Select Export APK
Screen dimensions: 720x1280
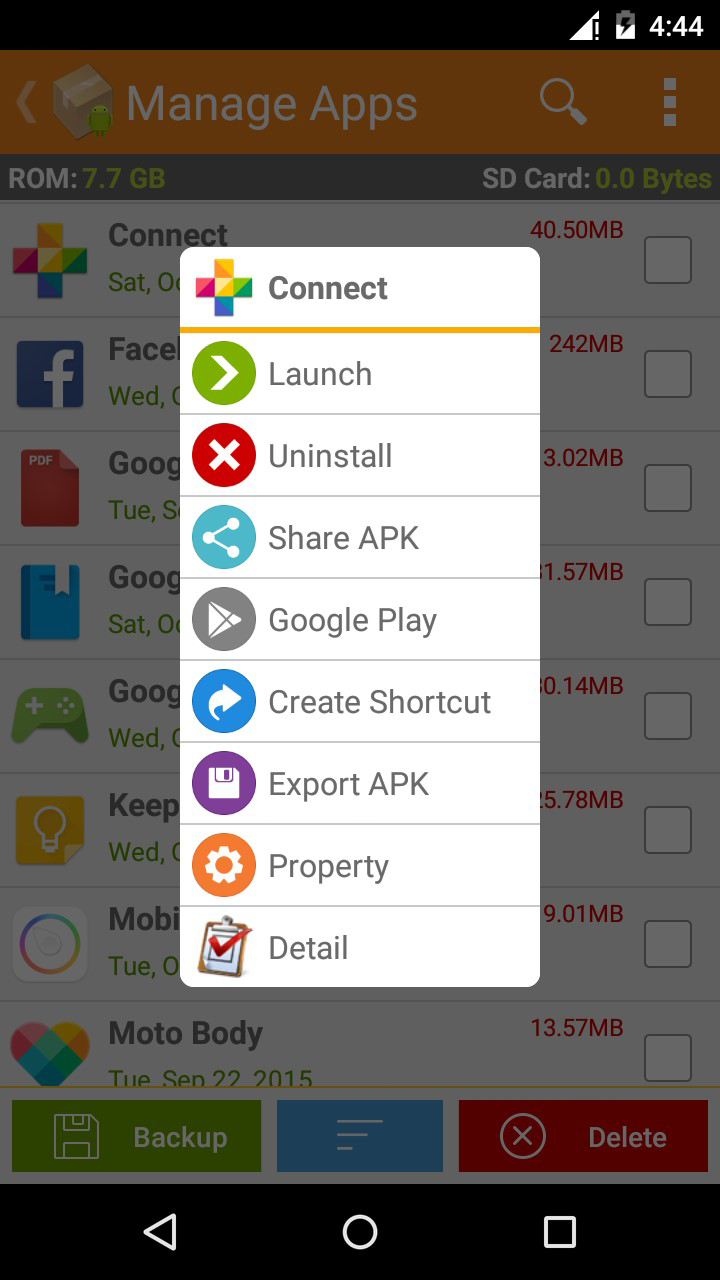pos(359,784)
